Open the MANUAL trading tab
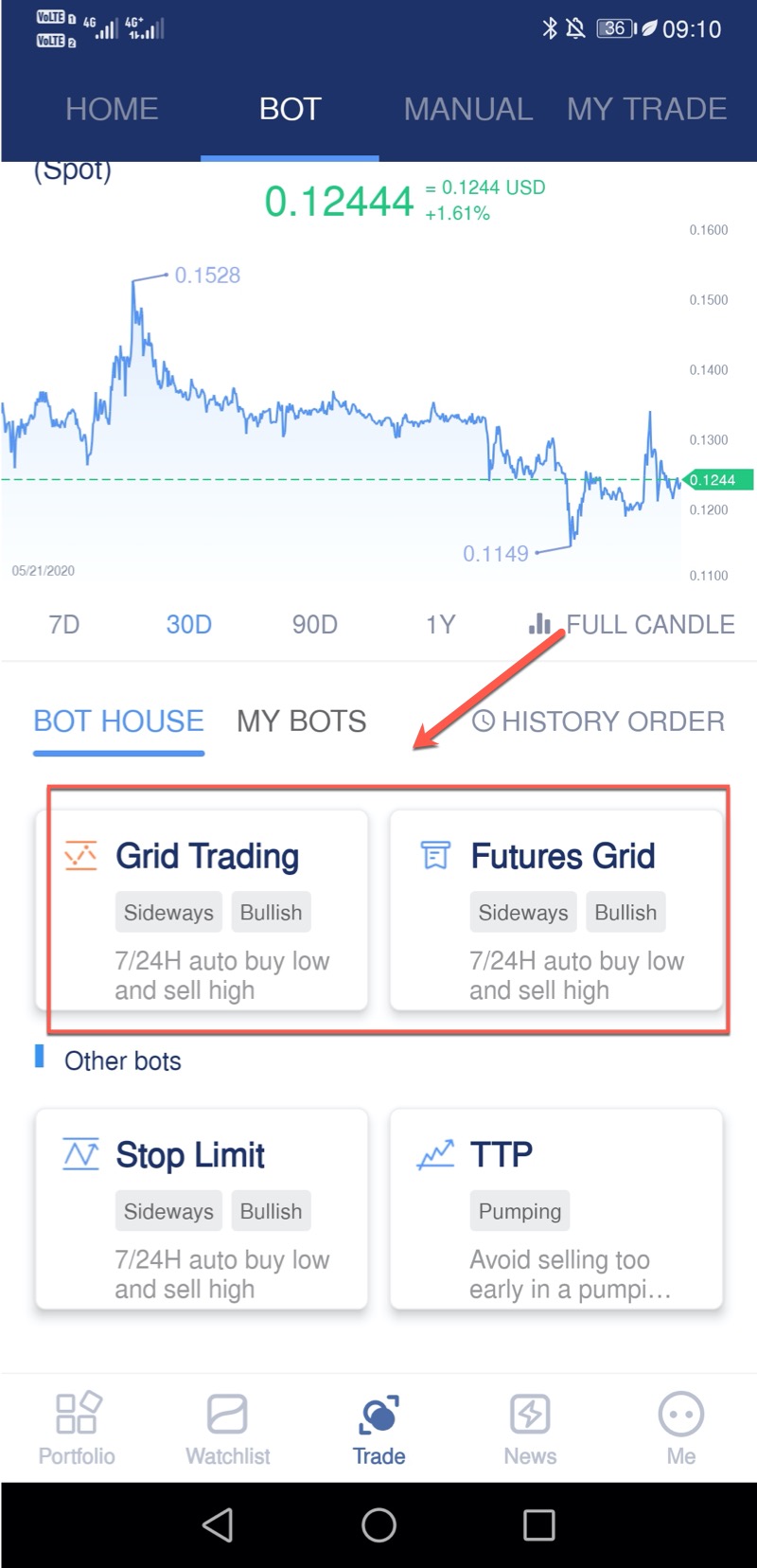This screenshot has width=757, height=1568. 467,110
